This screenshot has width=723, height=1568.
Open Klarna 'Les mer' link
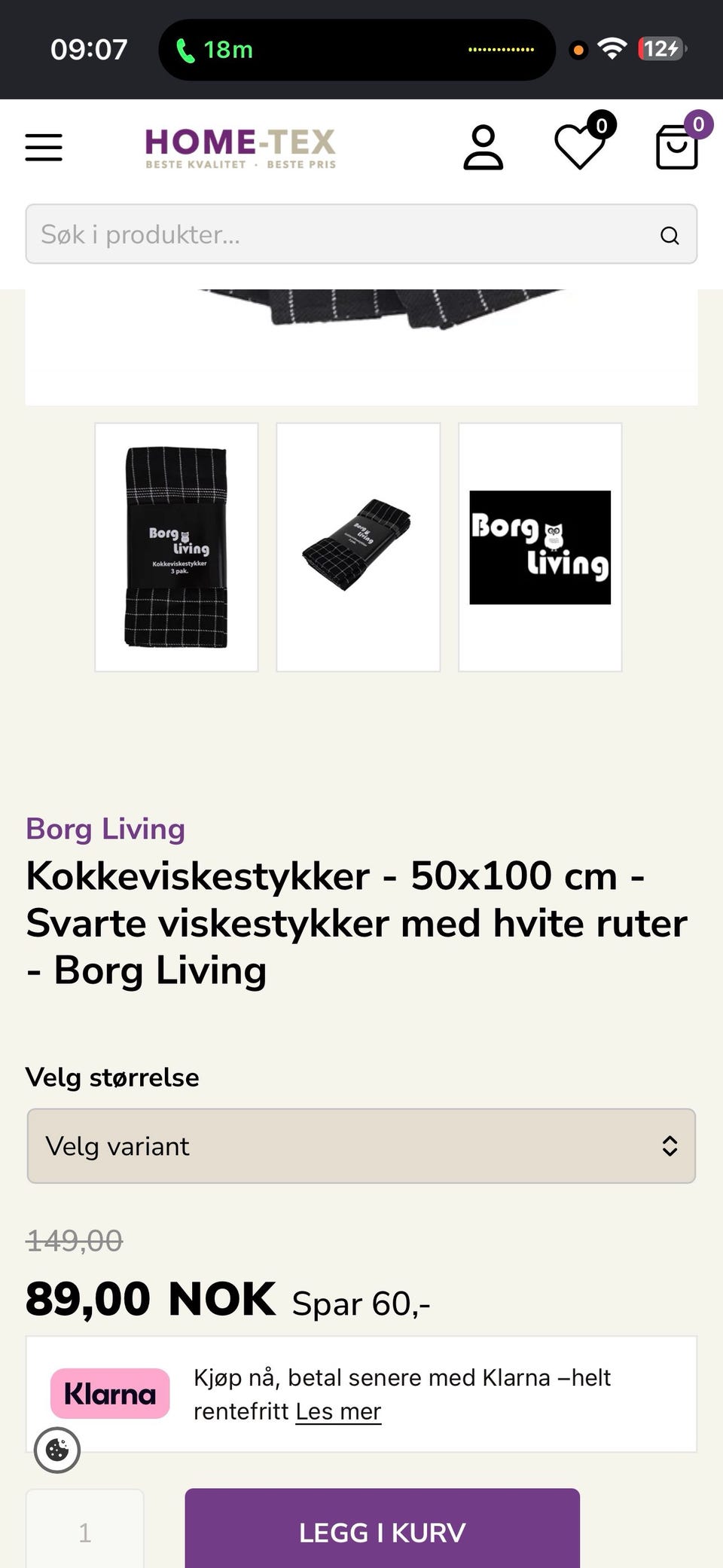pyautogui.click(x=338, y=1411)
